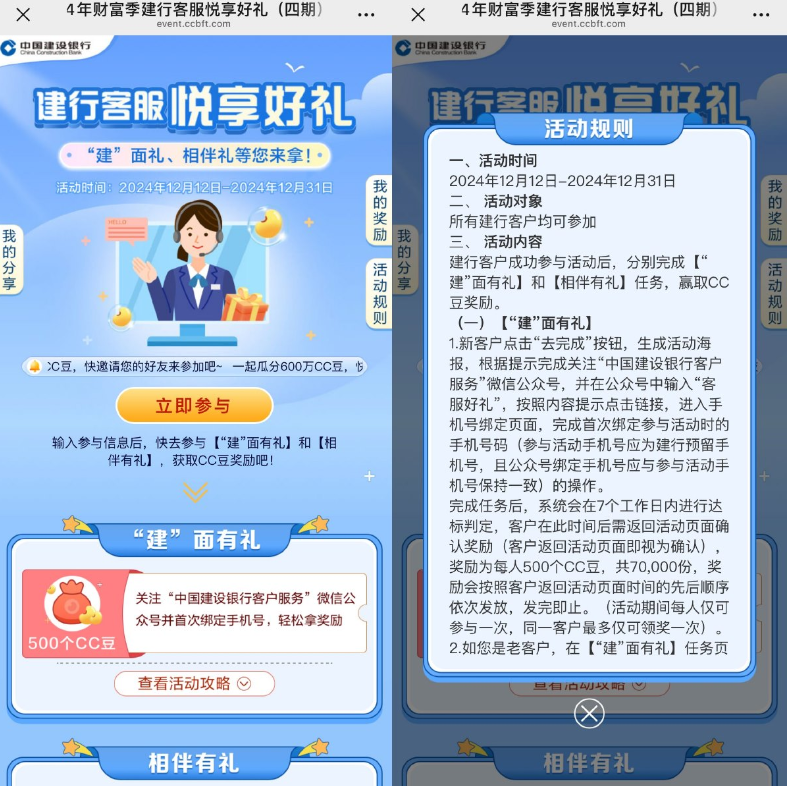Tap the 立即参与 button
Viewport: 787px width, 786px height.
click(x=194, y=406)
